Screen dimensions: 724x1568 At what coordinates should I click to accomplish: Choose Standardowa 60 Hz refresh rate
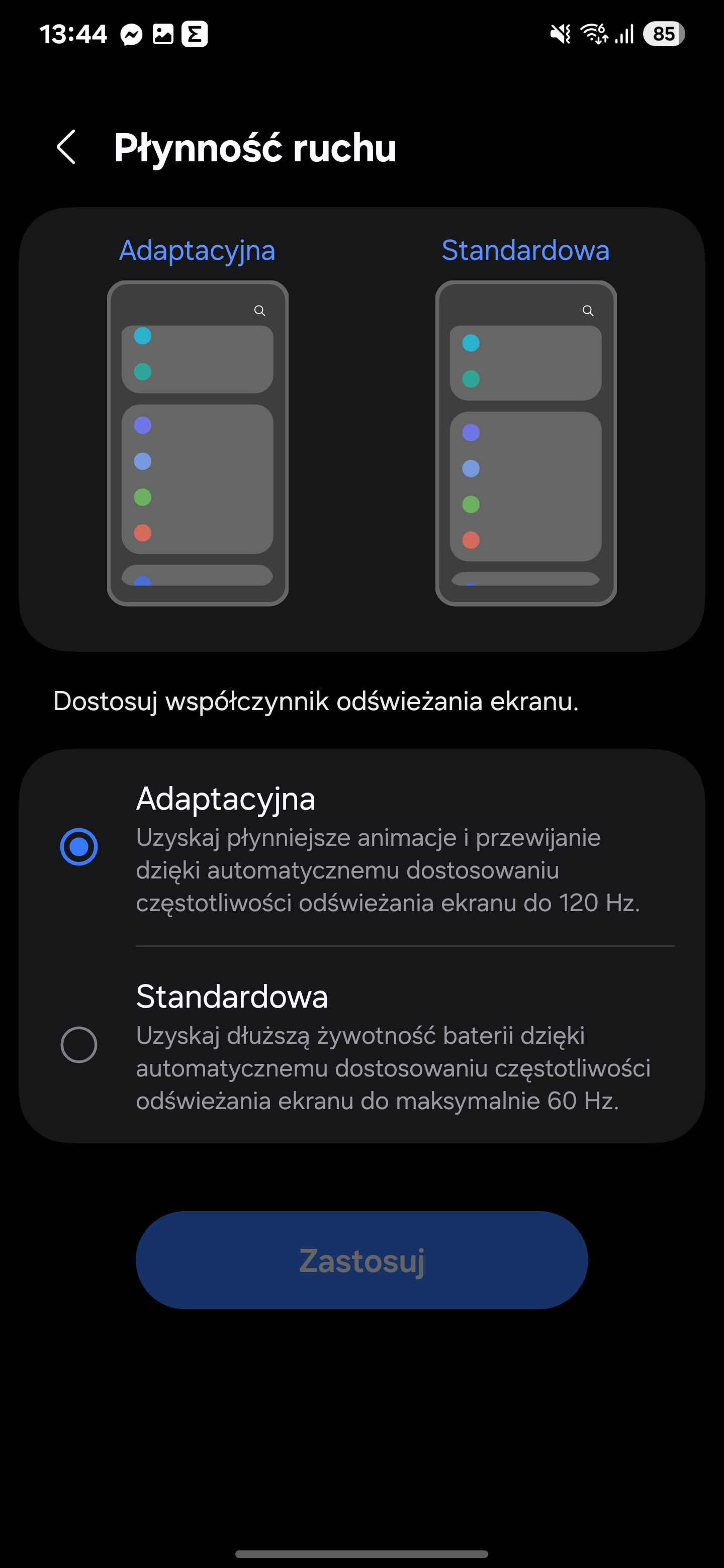tap(79, 1044)
